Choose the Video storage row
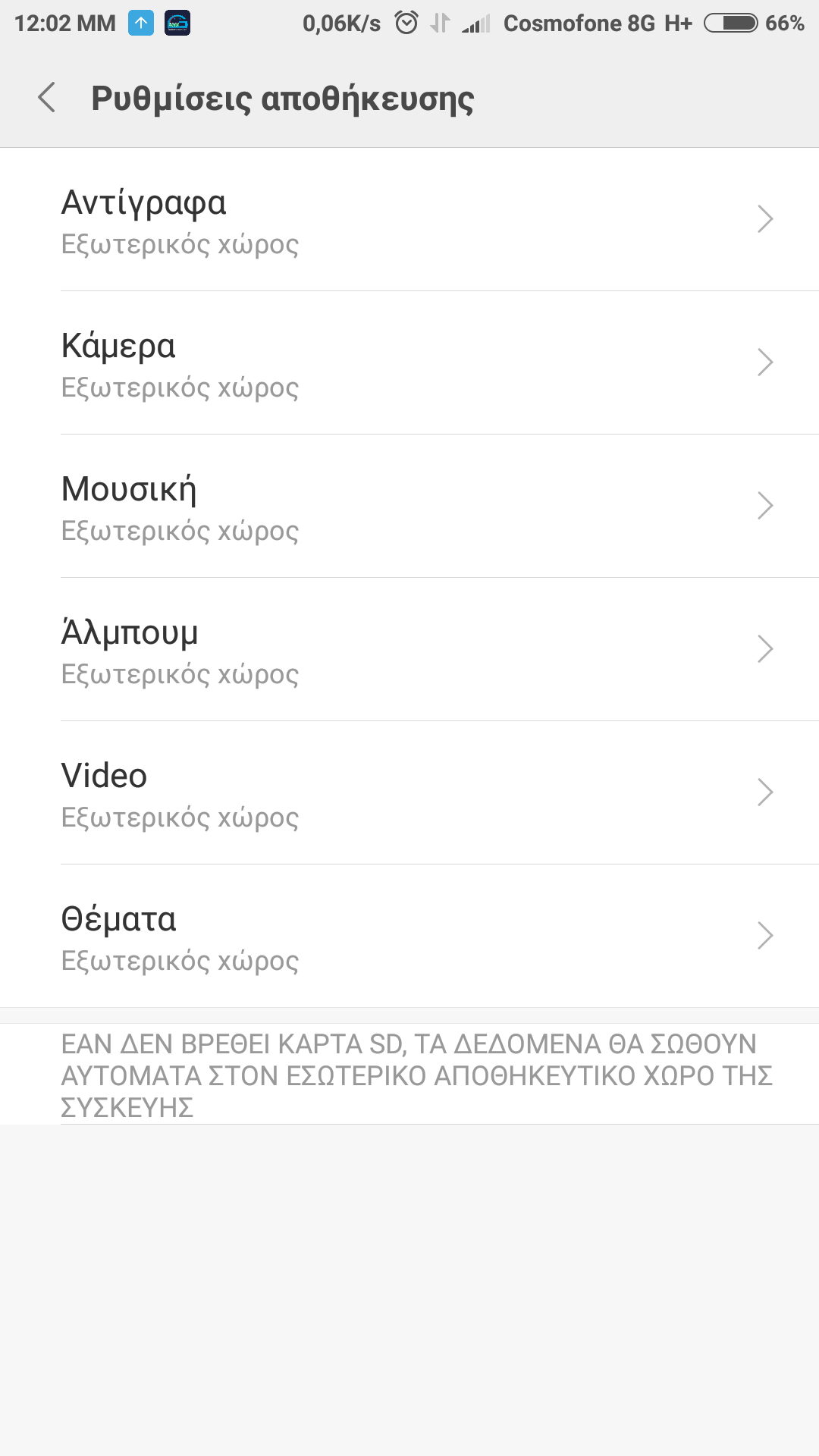 (409, 793)
